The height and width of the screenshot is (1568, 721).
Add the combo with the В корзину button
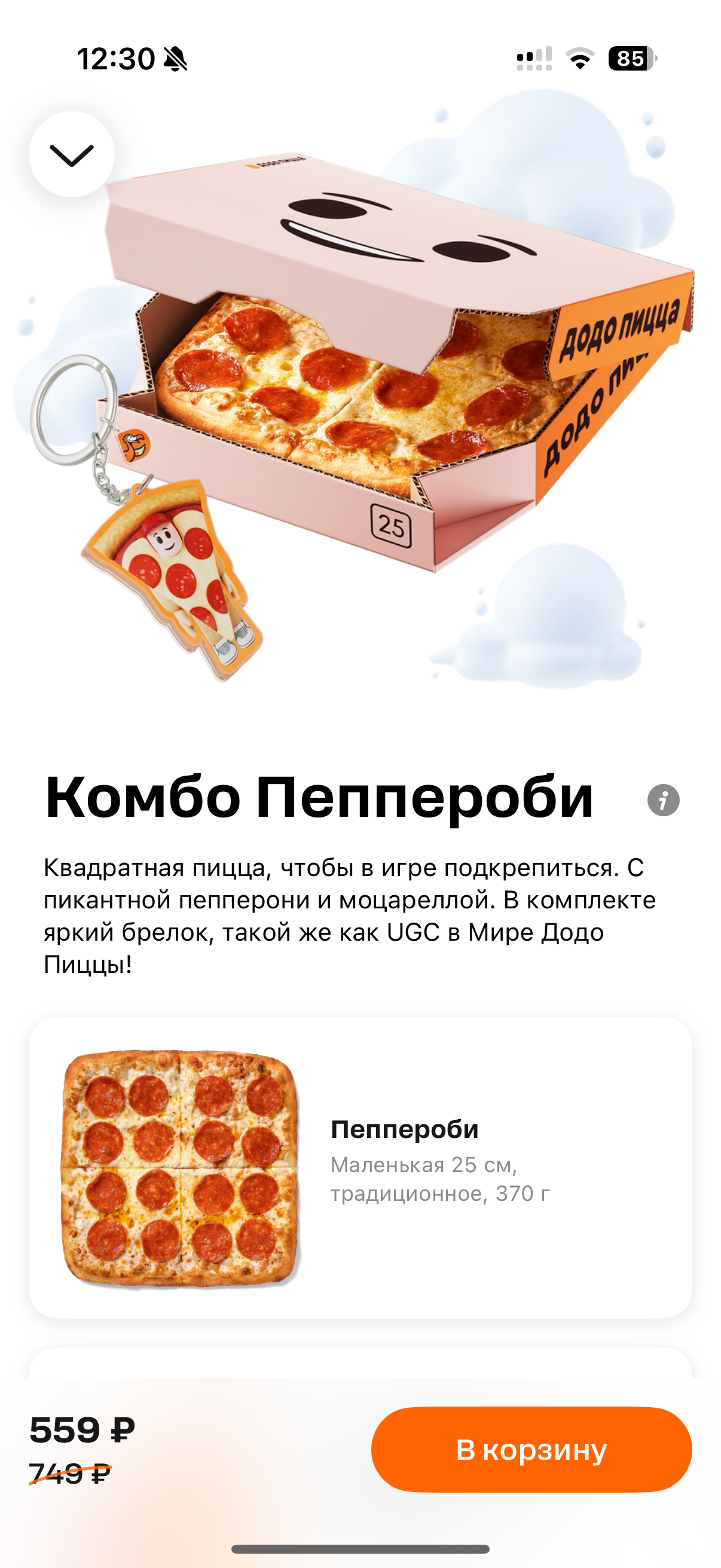point(531,1450)
